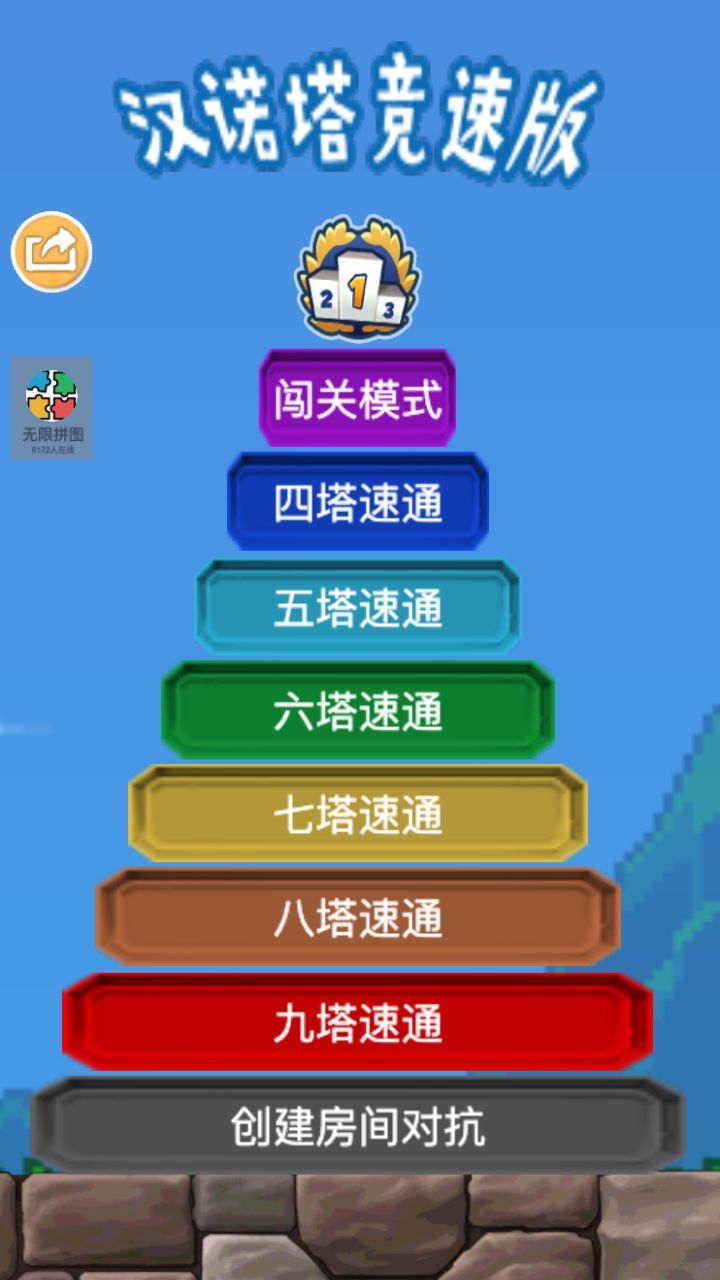The width and height of the screenshot is (720, 1280).
Task: Open the 无限拼图 game tile
Action: (52, 408)
